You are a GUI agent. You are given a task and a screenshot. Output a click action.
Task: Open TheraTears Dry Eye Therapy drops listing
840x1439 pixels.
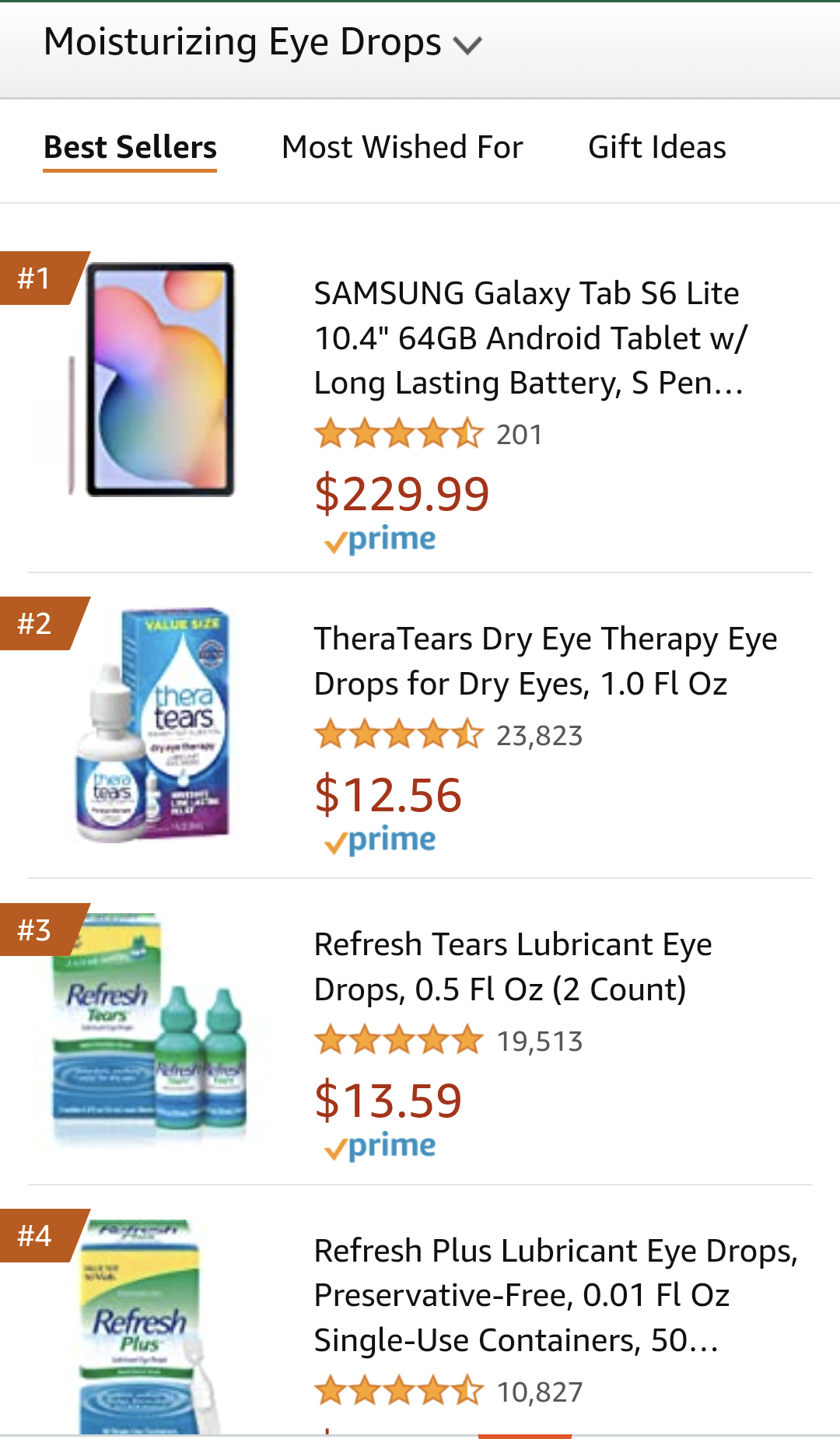544,661
